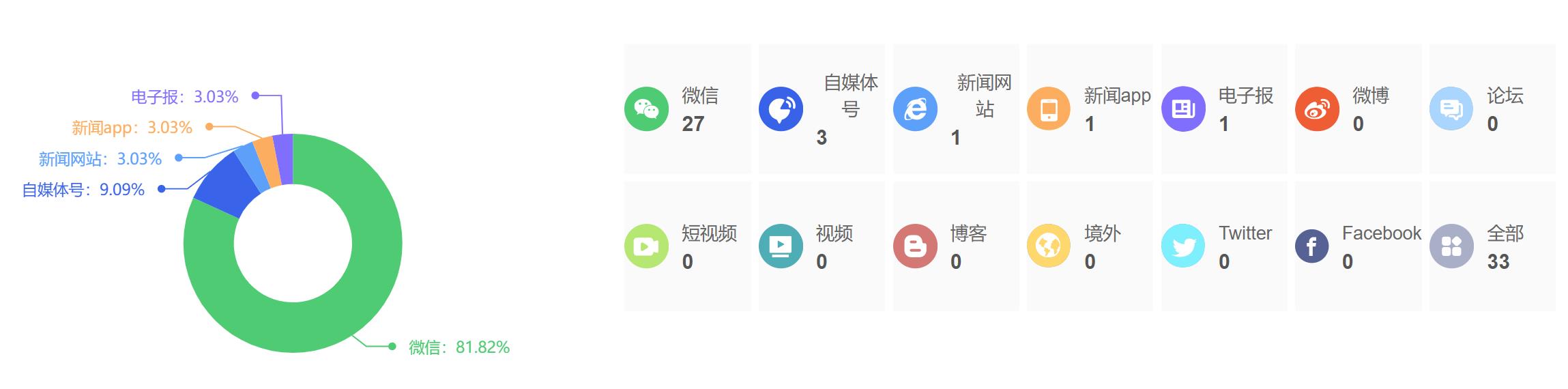Show 全部 sources tile

[x=1492, y=246]
